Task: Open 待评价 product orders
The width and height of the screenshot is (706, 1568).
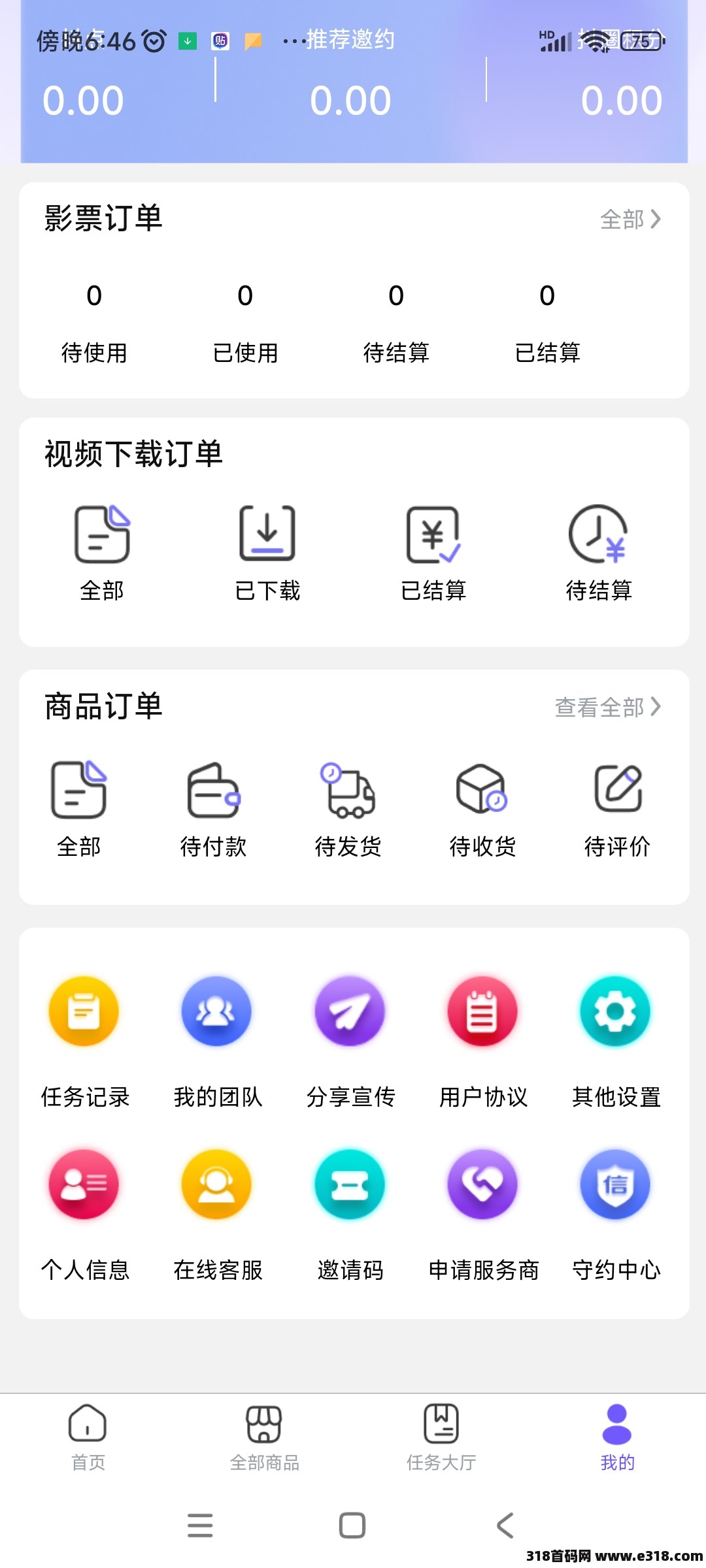Action: tap(618, 809)
